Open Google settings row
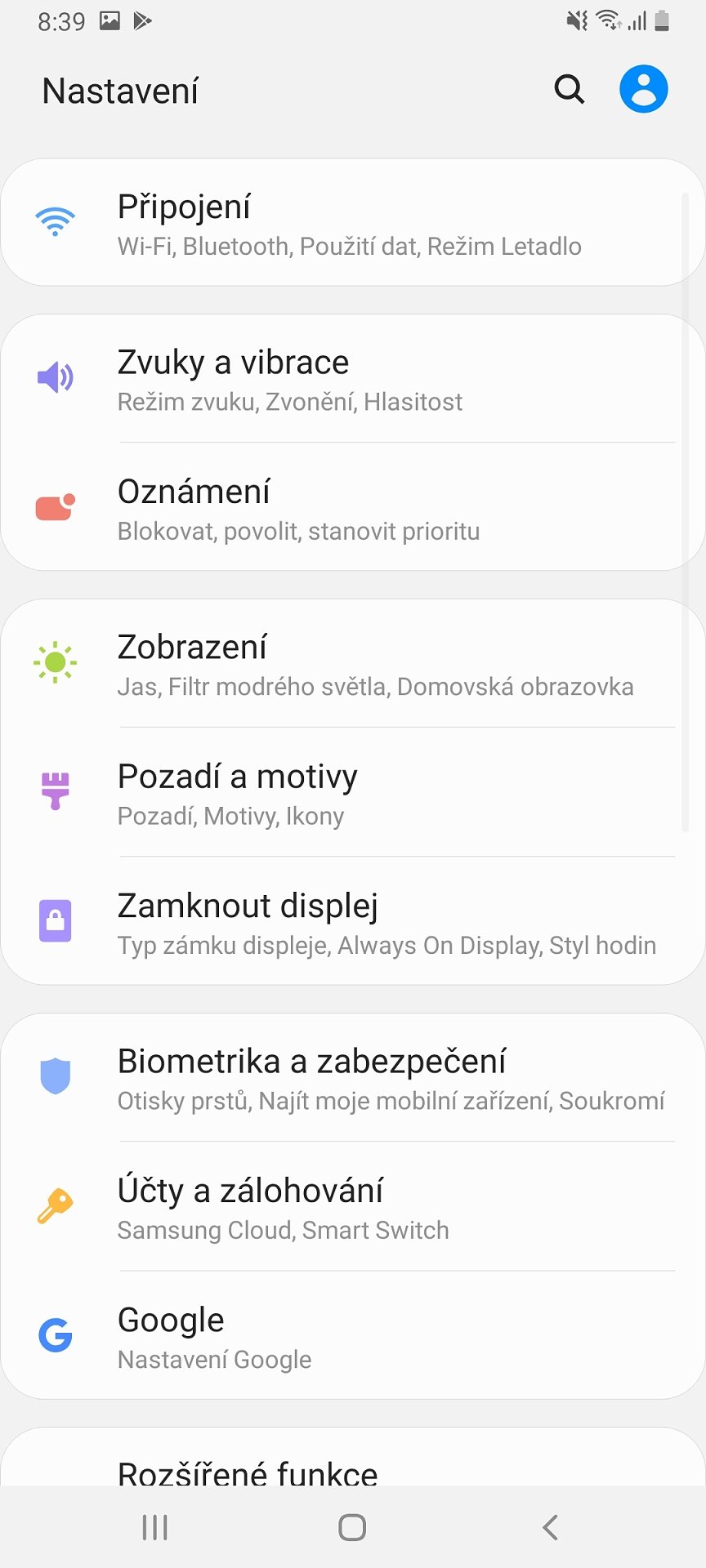Screen dimensions: 706x1568 (x=351, y=1336)
